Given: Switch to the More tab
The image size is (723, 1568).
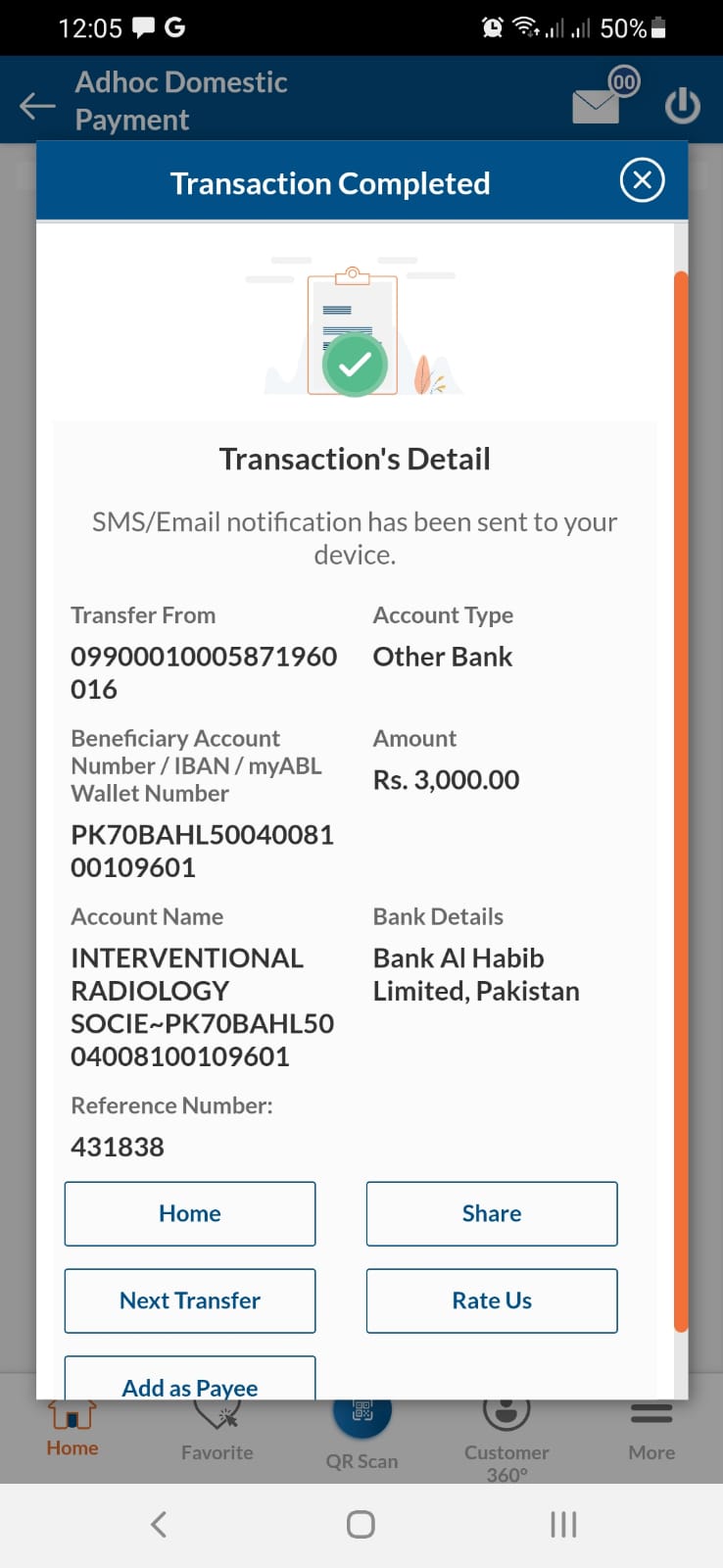Looking at the screenshot, I should point(651,1431).
